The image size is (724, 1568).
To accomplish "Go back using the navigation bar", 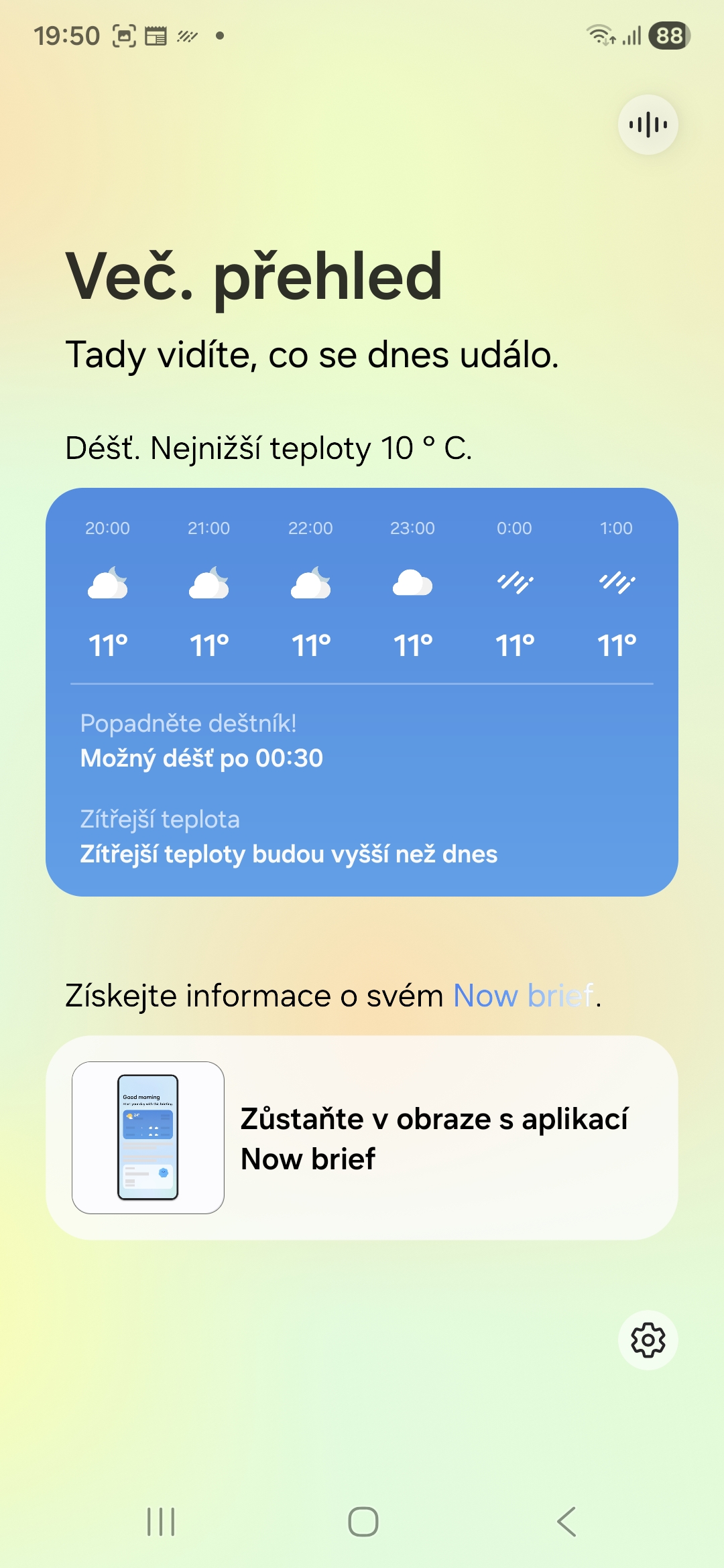I will tap(566, 1521).
